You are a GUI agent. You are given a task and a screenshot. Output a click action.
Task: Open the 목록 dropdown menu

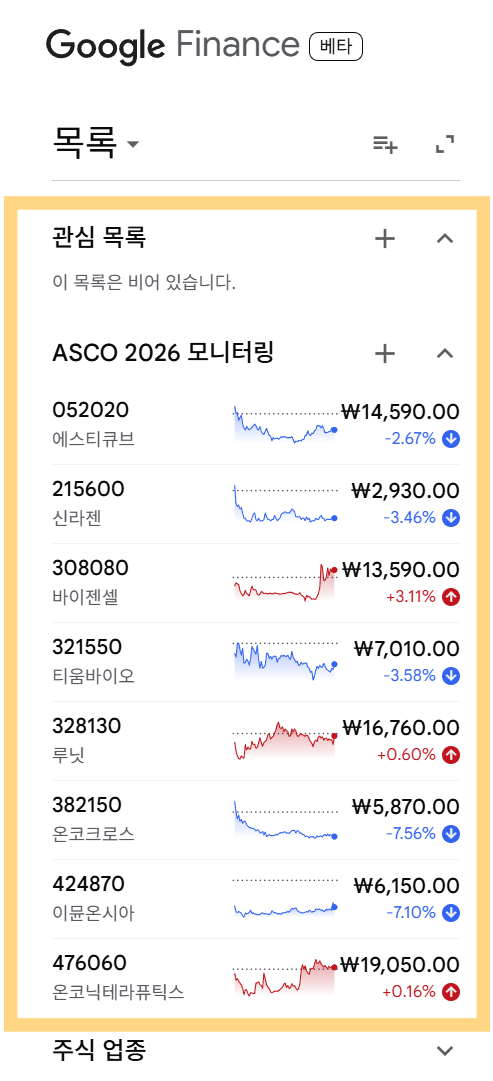point(96,143)
